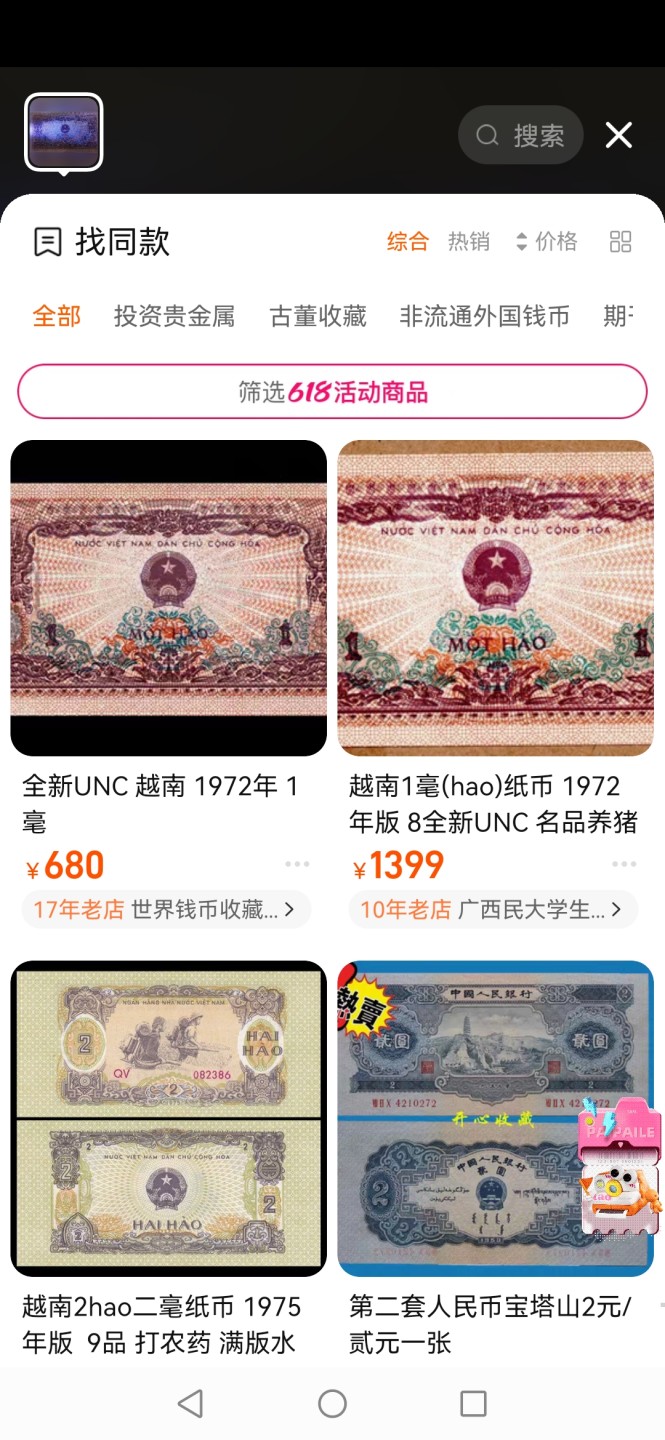The image size is (665, 1440).
Task: Open the 越南1毫(hao)纸币 product priced ¥1399
Action: click(x=495, y=598)
